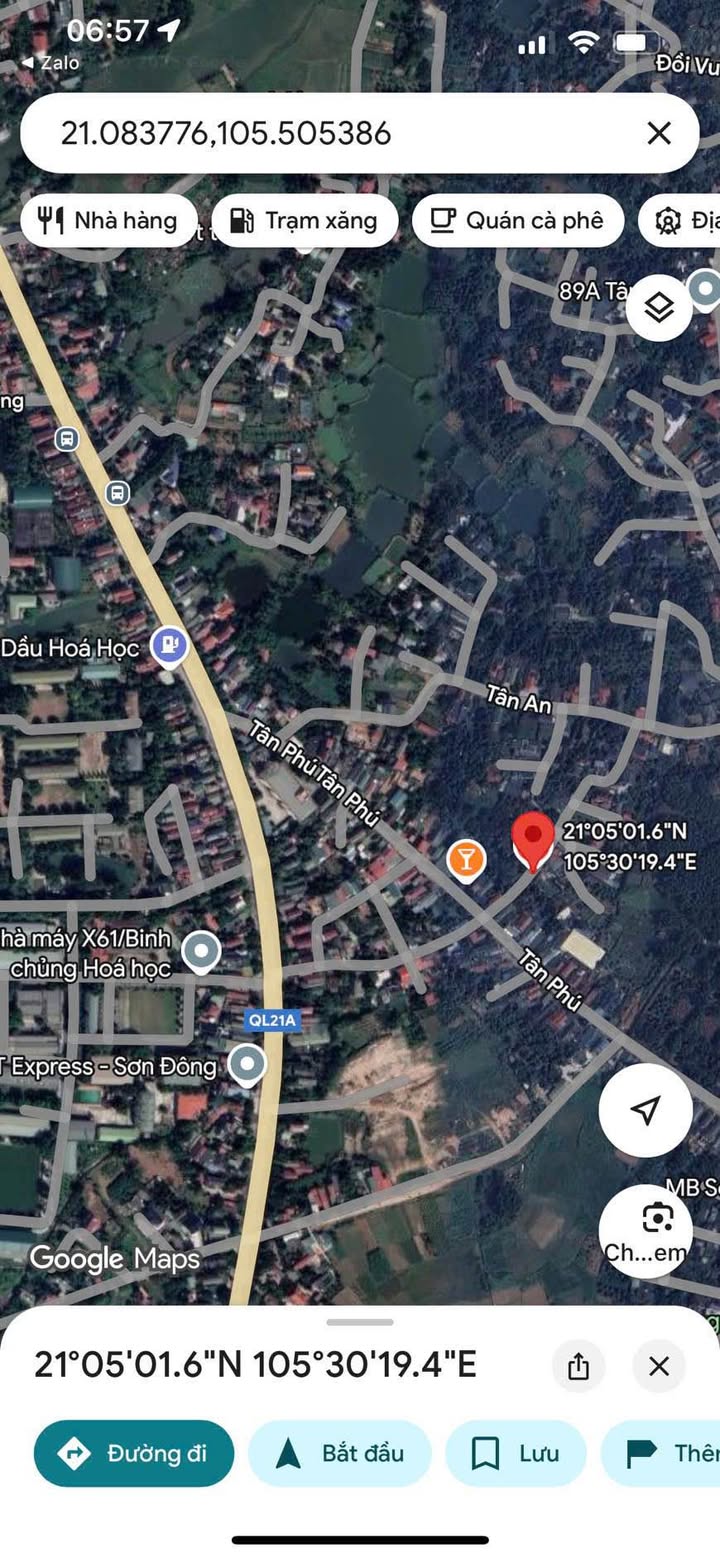This screenshot has height=1558, width=720.
Task: Open the map layers selector
Action: pos(659,308)
